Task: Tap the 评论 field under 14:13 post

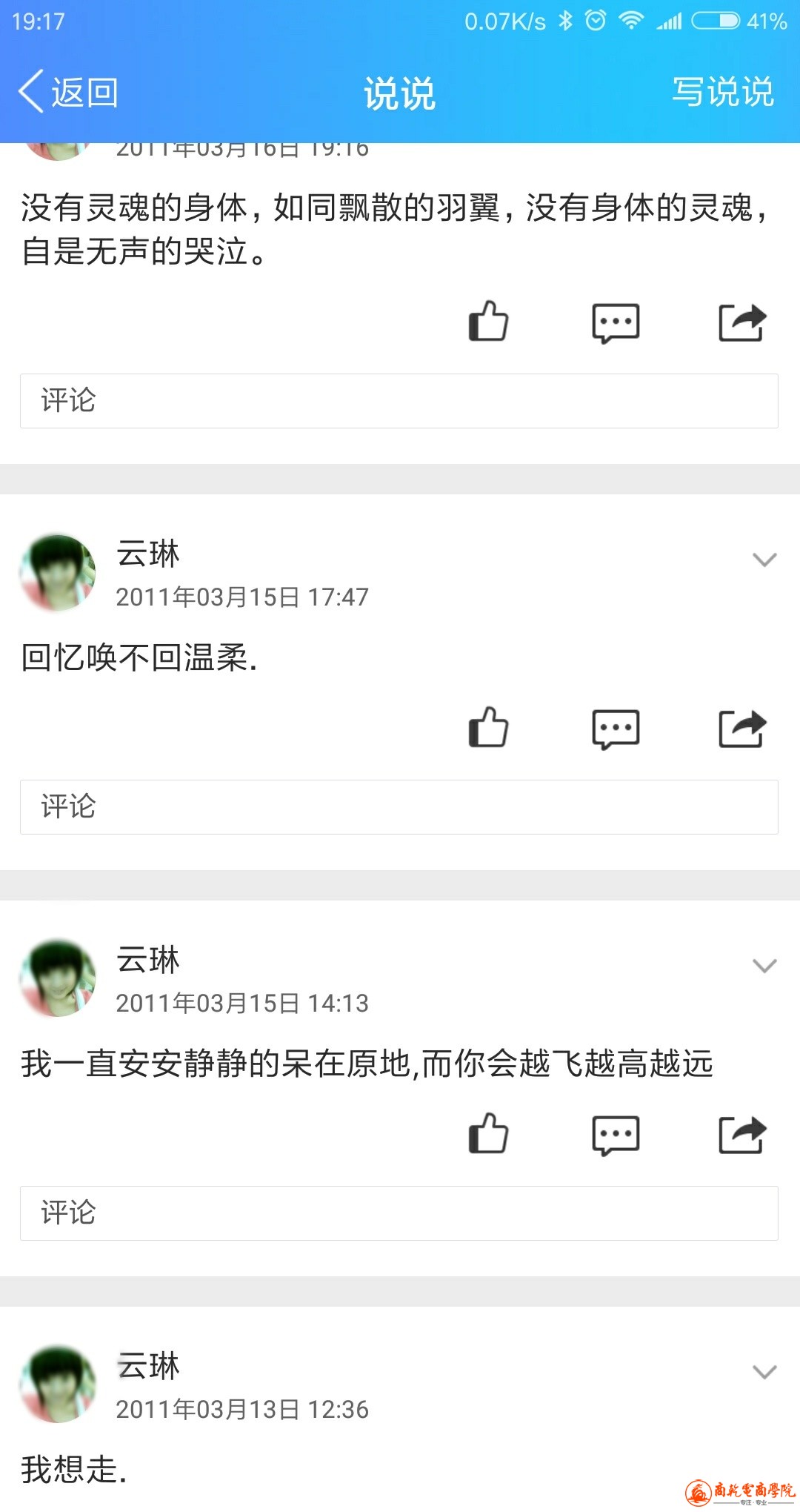Action: (x=399, y=1213)
